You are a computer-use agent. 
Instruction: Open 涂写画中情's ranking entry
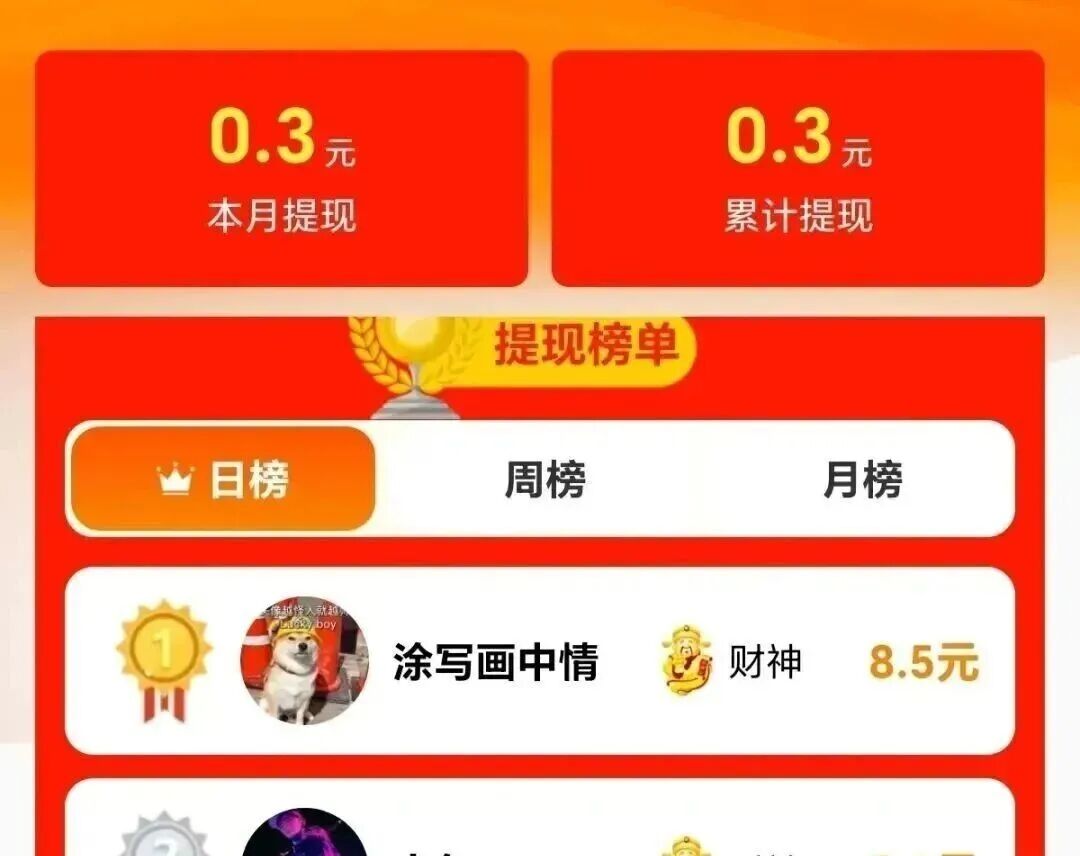pos(540,661)
